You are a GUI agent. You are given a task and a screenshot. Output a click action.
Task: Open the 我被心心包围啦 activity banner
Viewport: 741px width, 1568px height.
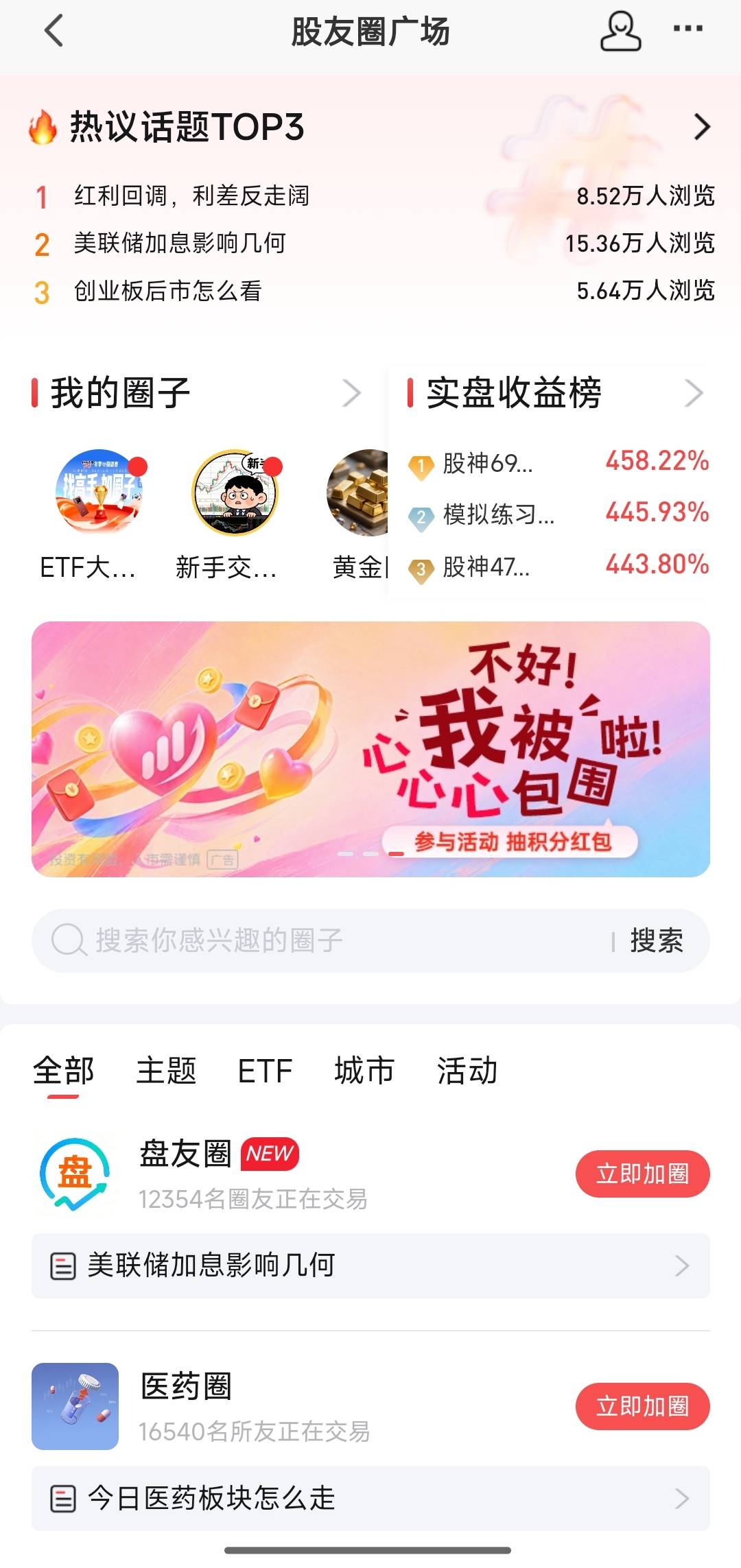[370, 749]
